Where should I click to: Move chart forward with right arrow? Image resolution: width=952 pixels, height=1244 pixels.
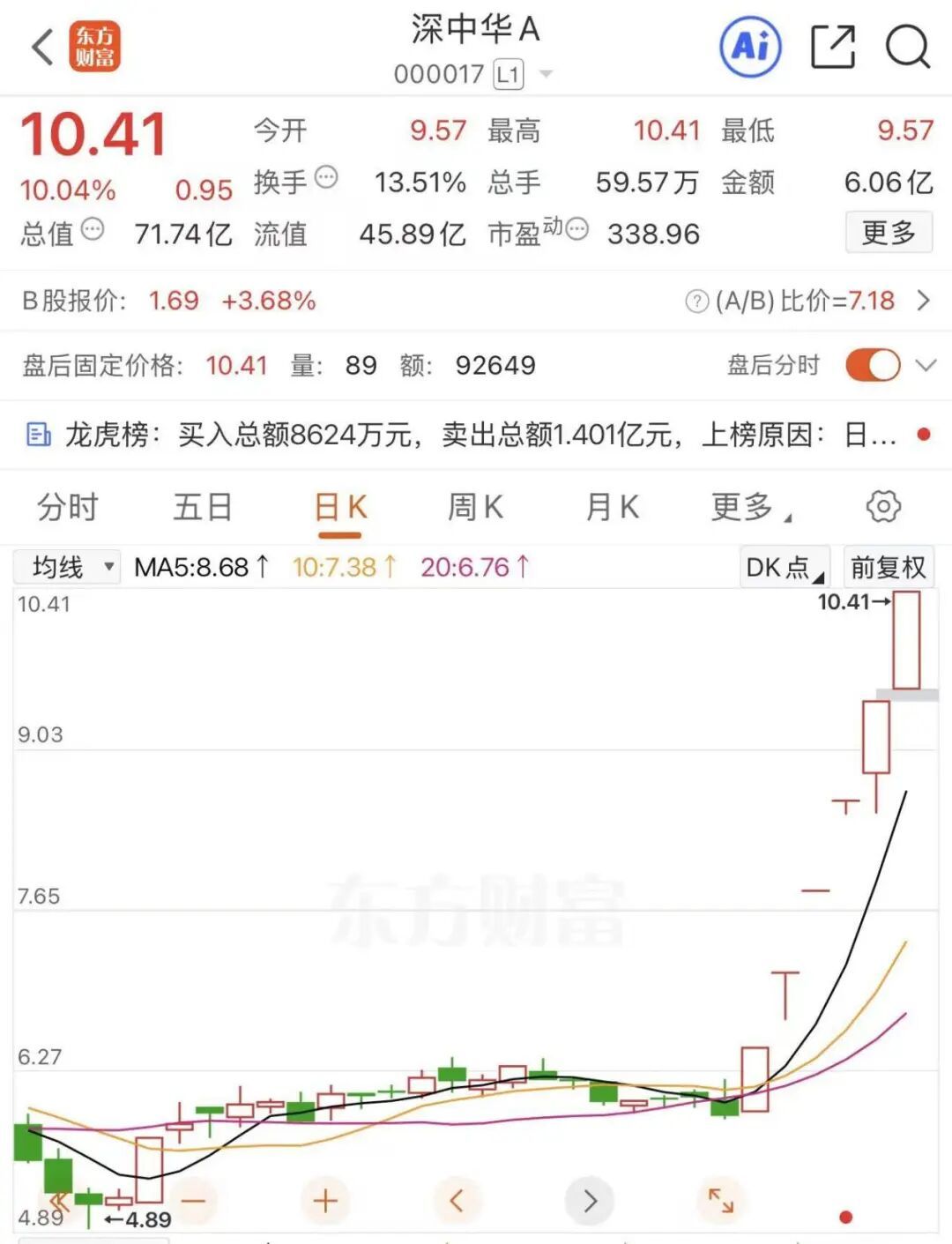click(x=590, y=1201)
